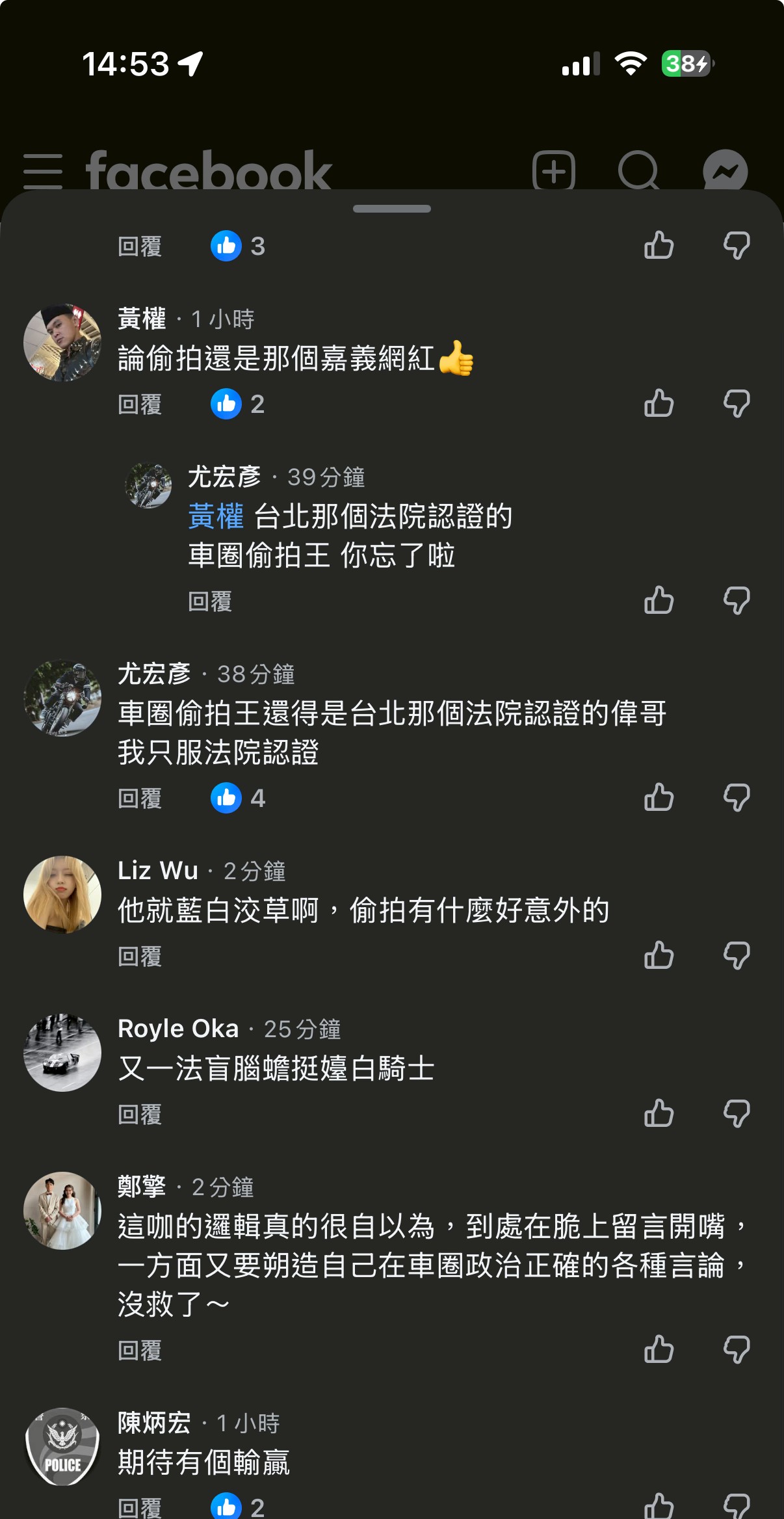This screenshot has height=1519, width=784.
Task: Open Royle Oka's profile name
Action: (x=178, y=1029)
